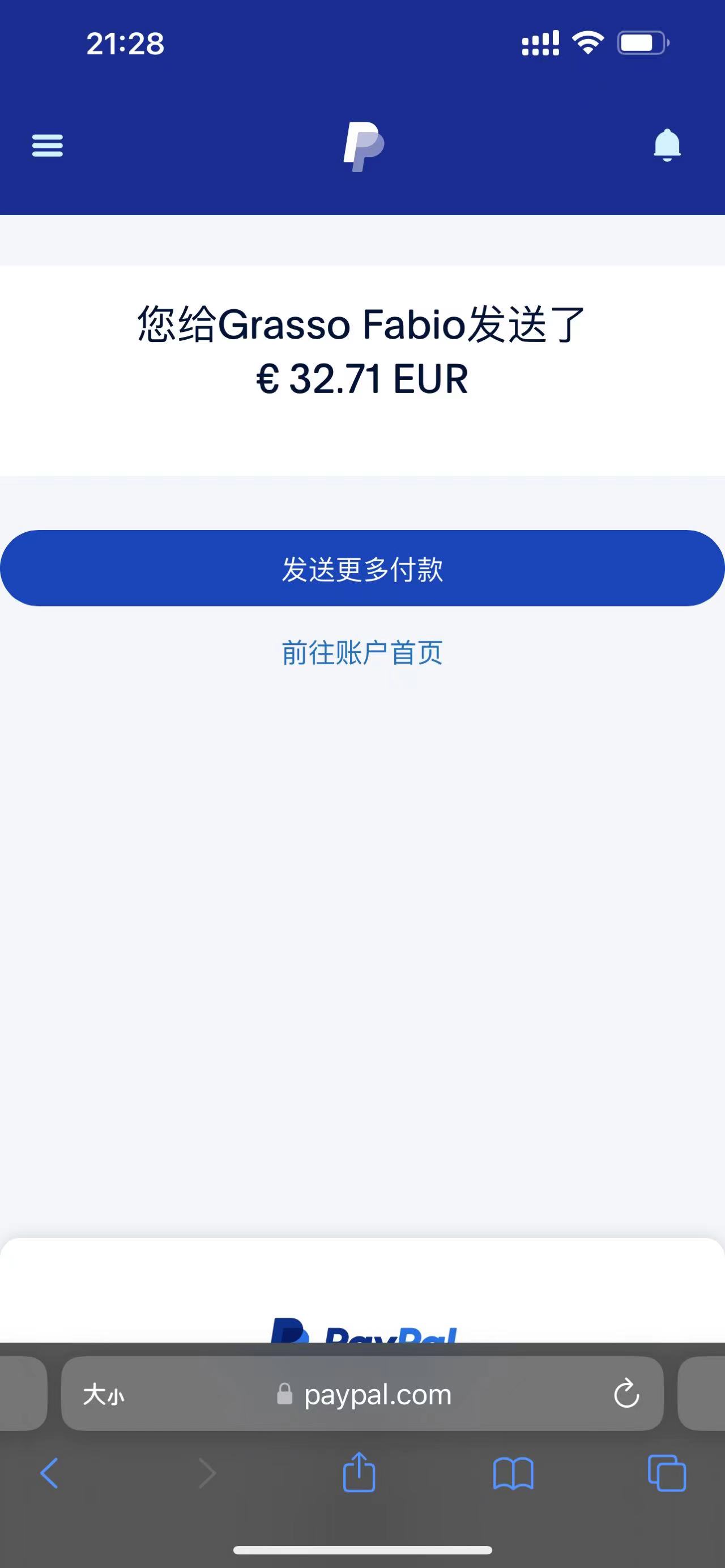
Task: Show open Safari tabs
Action: tap(667, 1473)
